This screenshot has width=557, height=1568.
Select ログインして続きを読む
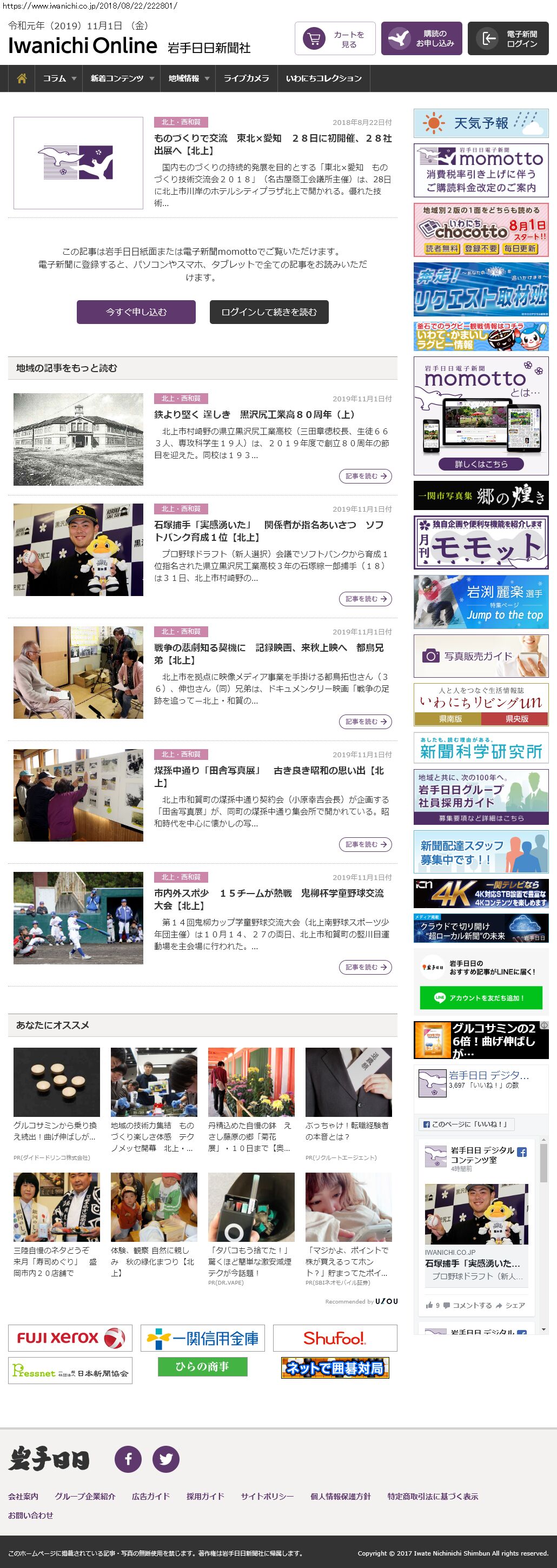[x=269, y=312]
